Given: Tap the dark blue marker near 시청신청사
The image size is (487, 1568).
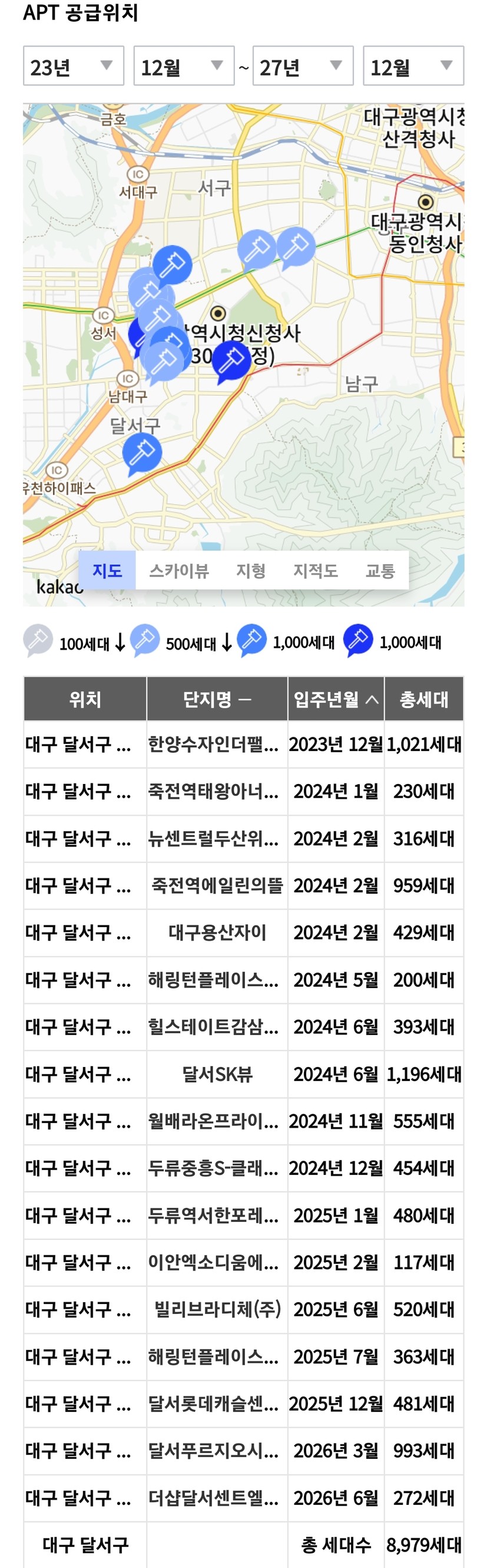Looking at the screenshot, I should point(231,359).
